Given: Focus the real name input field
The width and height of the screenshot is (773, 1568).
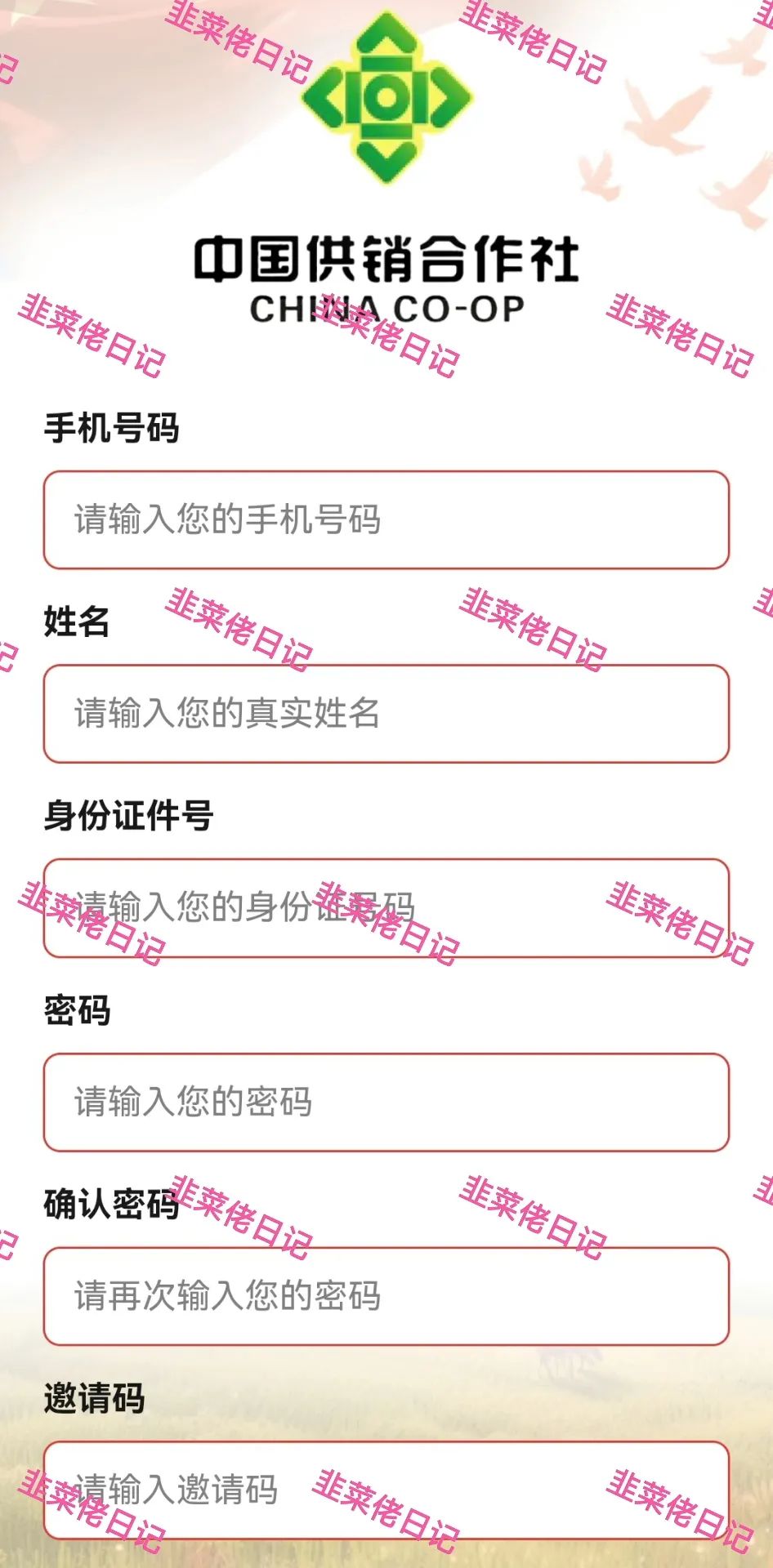Looking at the screenshot, I should [386, 713].
